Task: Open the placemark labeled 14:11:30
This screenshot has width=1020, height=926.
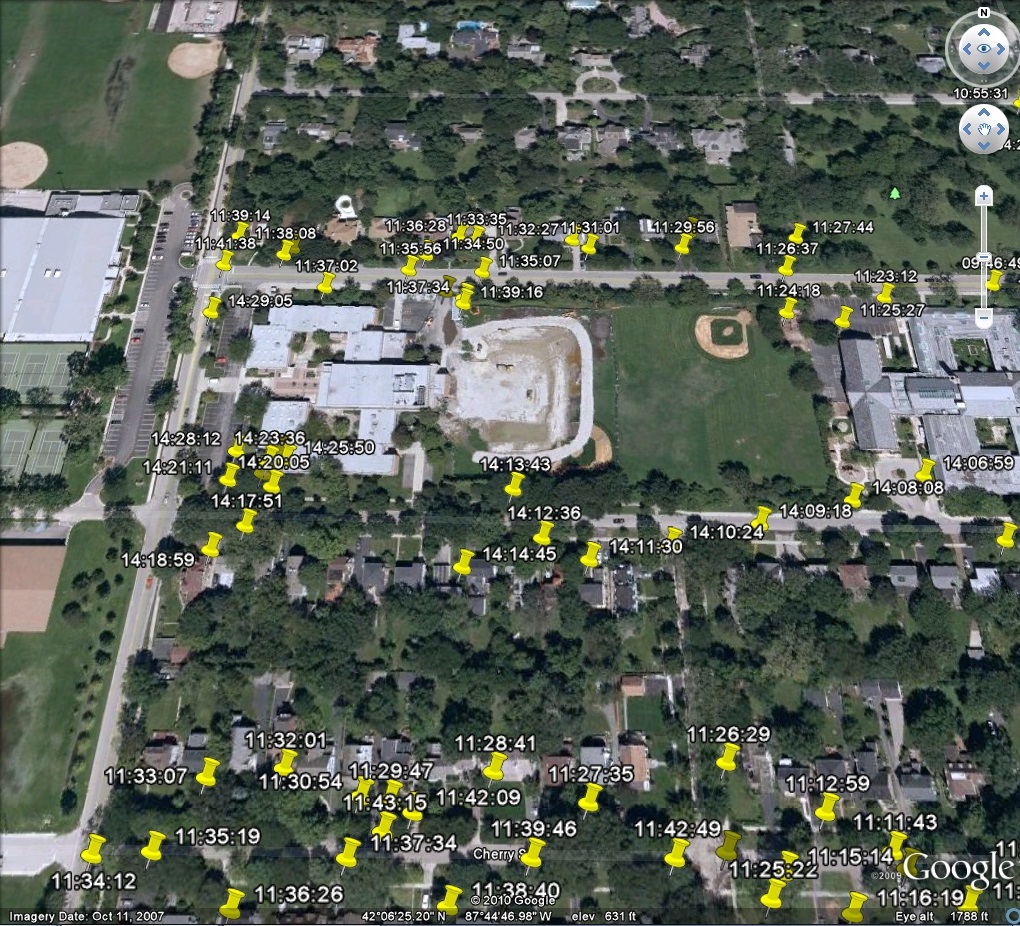Action: pyautogui.click(x=592, y=553)
